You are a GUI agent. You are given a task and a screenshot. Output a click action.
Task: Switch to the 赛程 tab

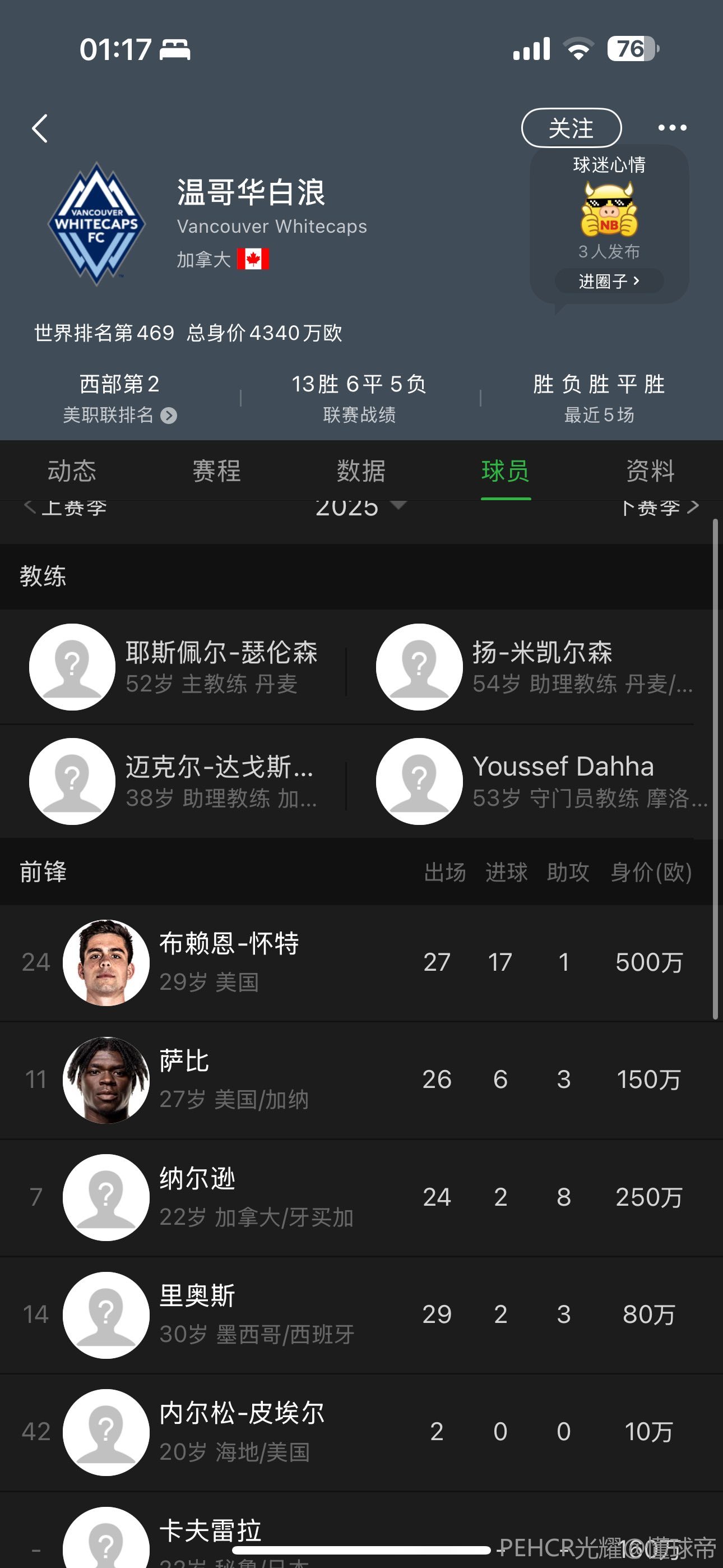[217, 471]
